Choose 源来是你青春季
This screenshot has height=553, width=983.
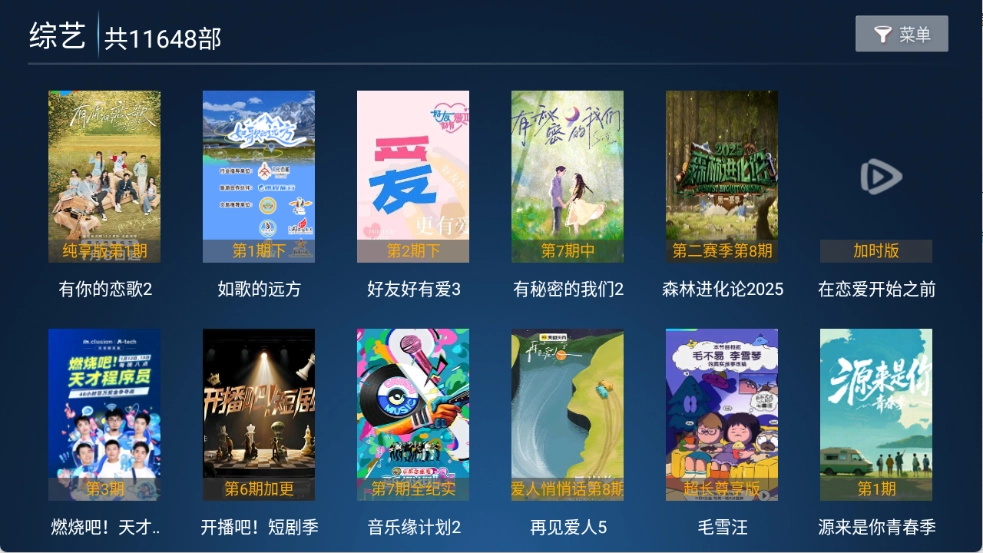tap(876, 415)
